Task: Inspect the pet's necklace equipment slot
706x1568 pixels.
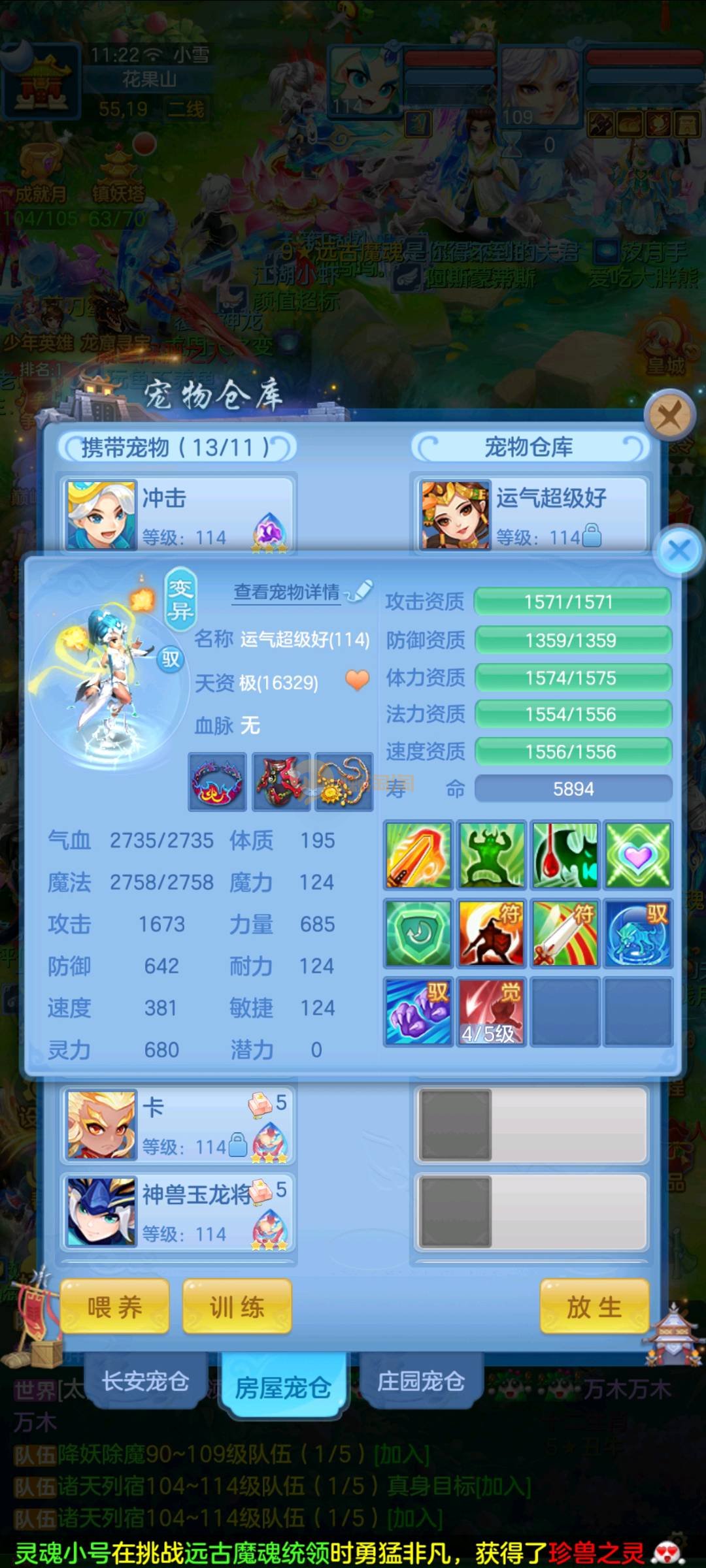Action: (344, 782)
